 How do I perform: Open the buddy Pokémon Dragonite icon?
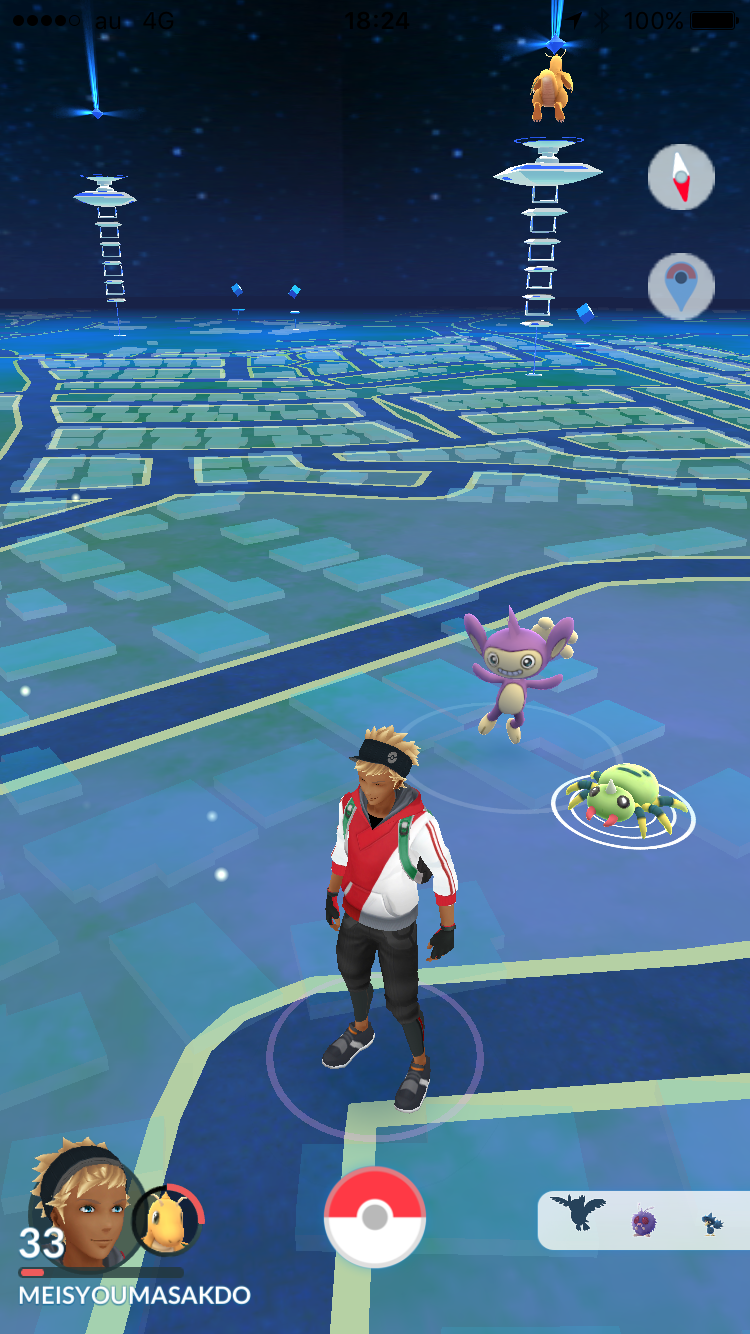coord(168,1220)
